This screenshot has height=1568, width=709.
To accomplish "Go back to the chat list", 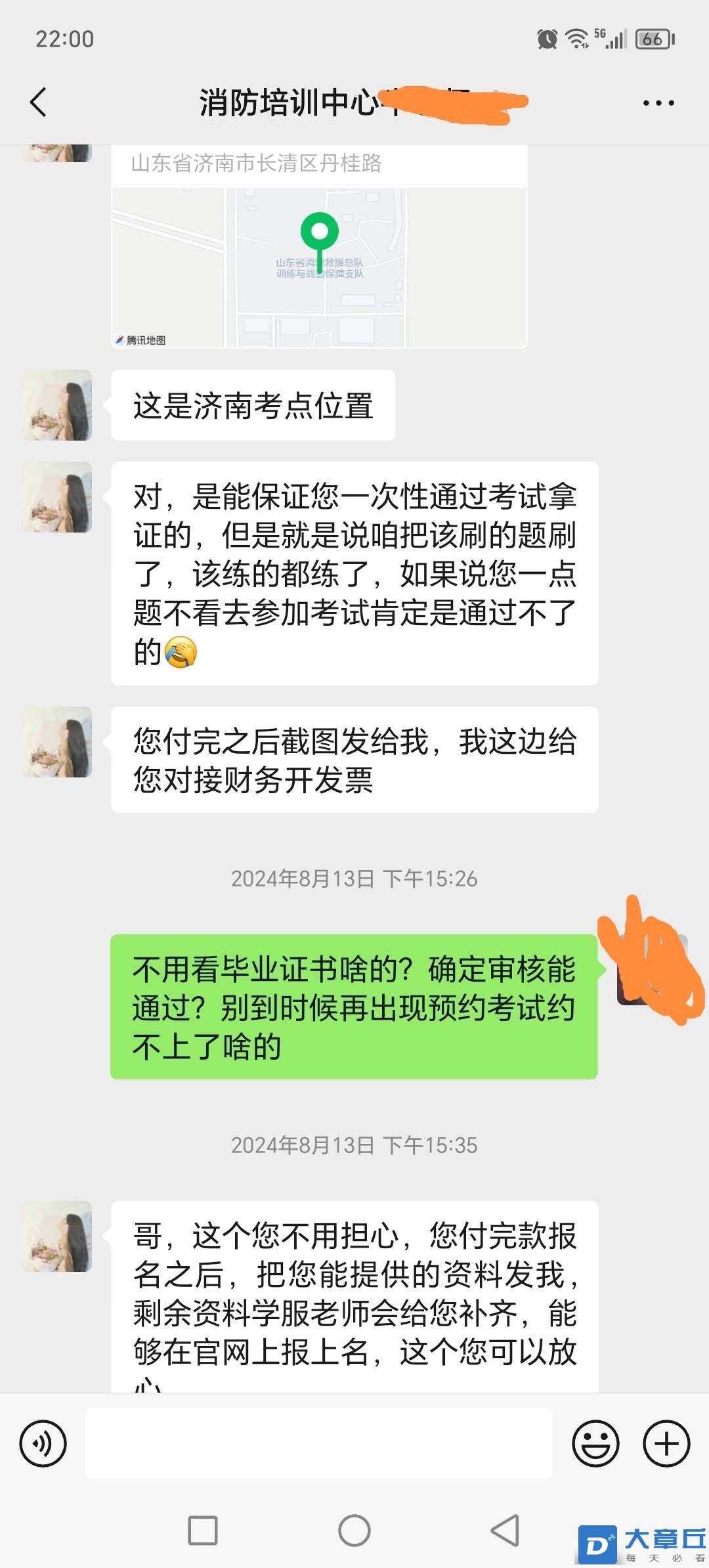I will click(39, 102).
